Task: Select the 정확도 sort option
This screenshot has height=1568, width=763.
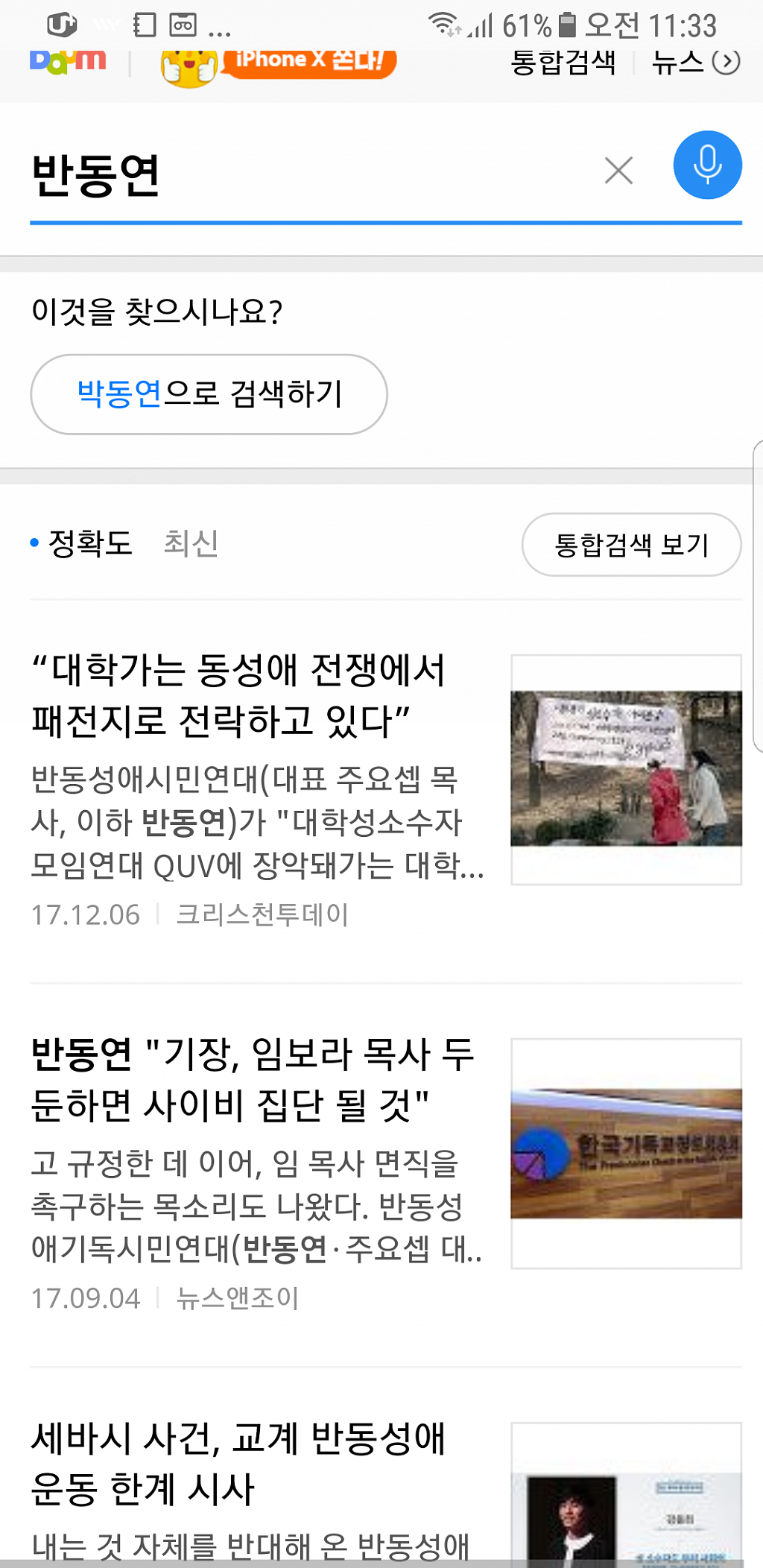Action: point(89,543)
